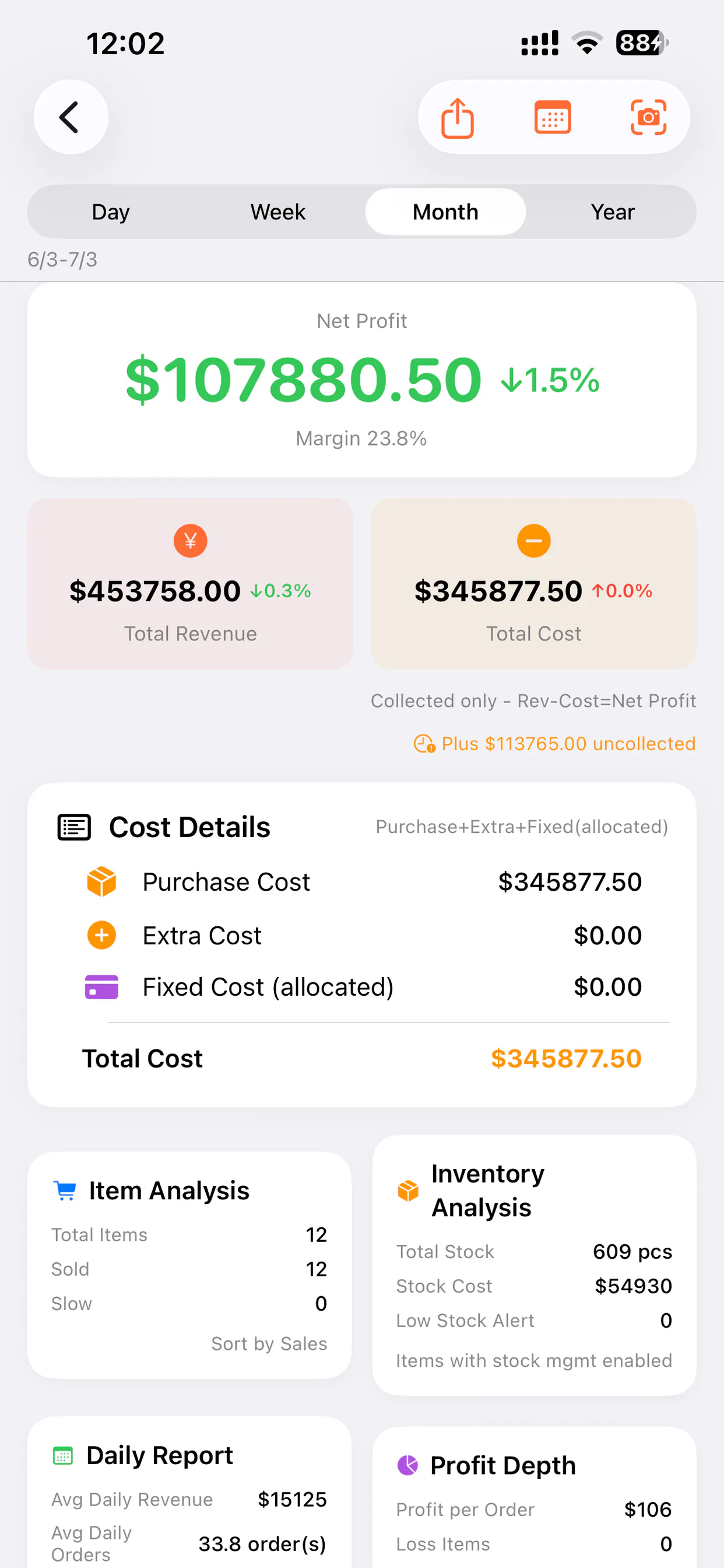Select the Month tab
The image size is (724, 1568).
[x=445, y=212]
